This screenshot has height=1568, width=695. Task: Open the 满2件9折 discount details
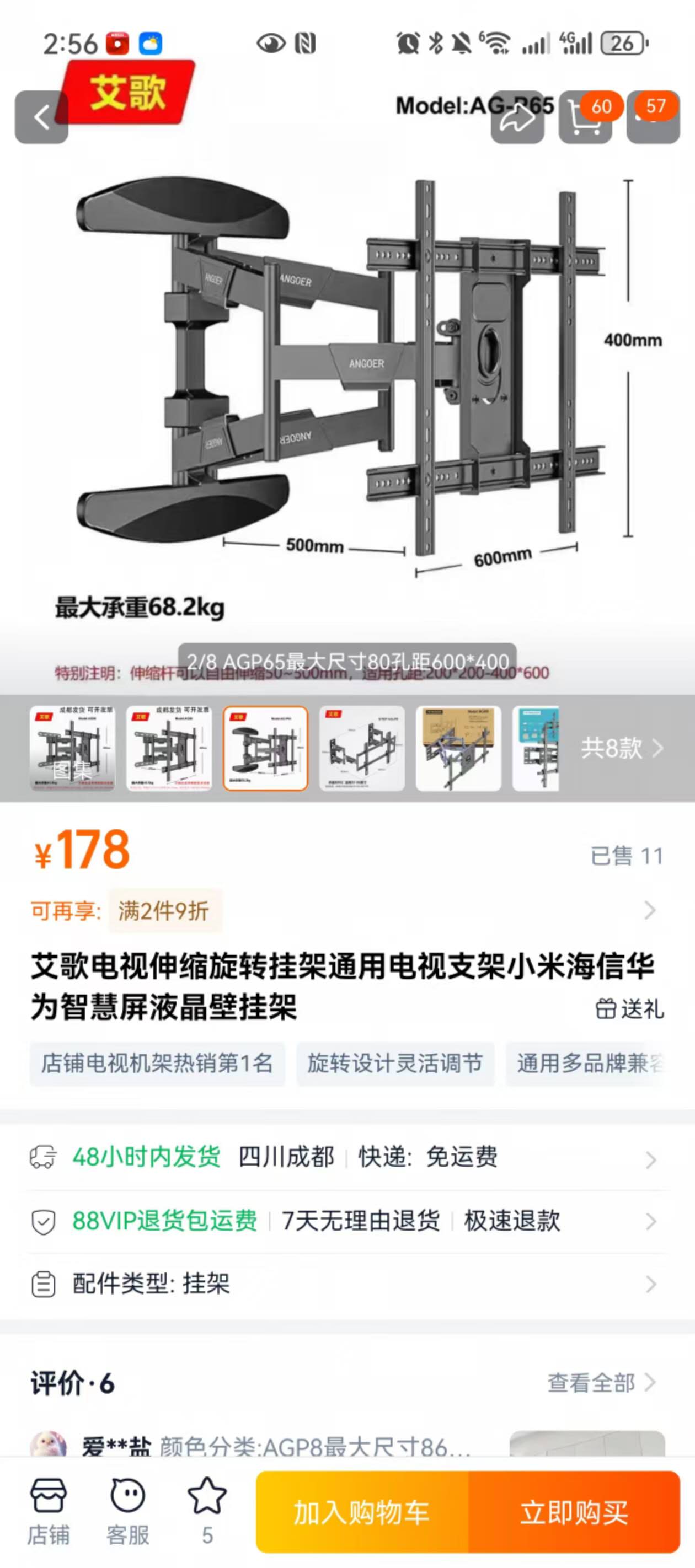click(x=164, y=911)
